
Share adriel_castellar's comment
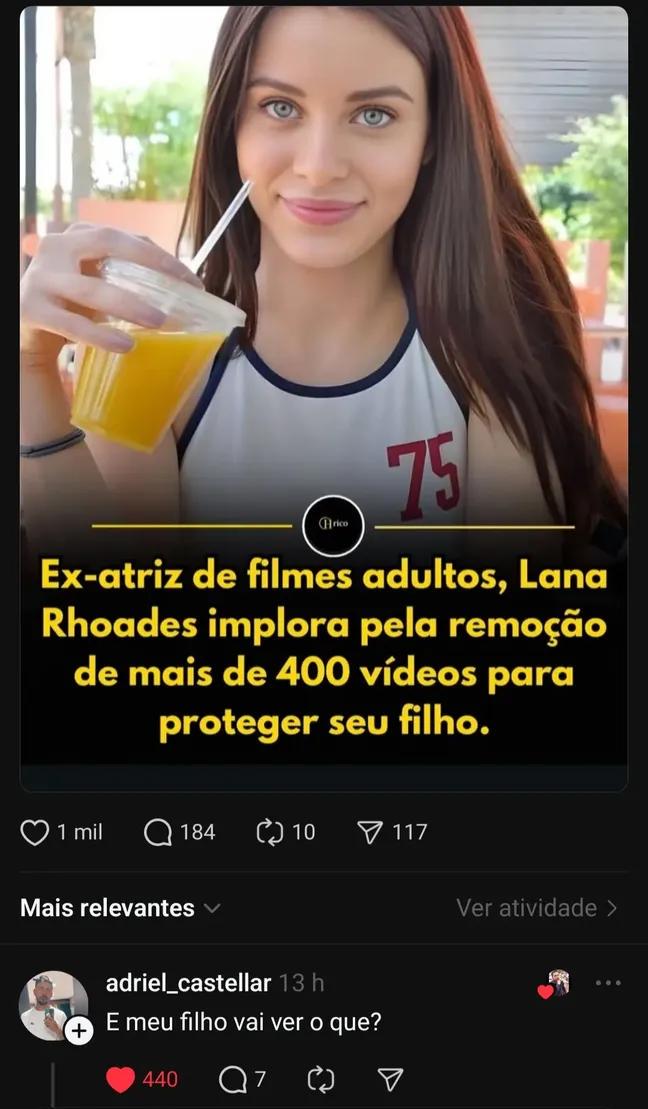(390, 1079)
